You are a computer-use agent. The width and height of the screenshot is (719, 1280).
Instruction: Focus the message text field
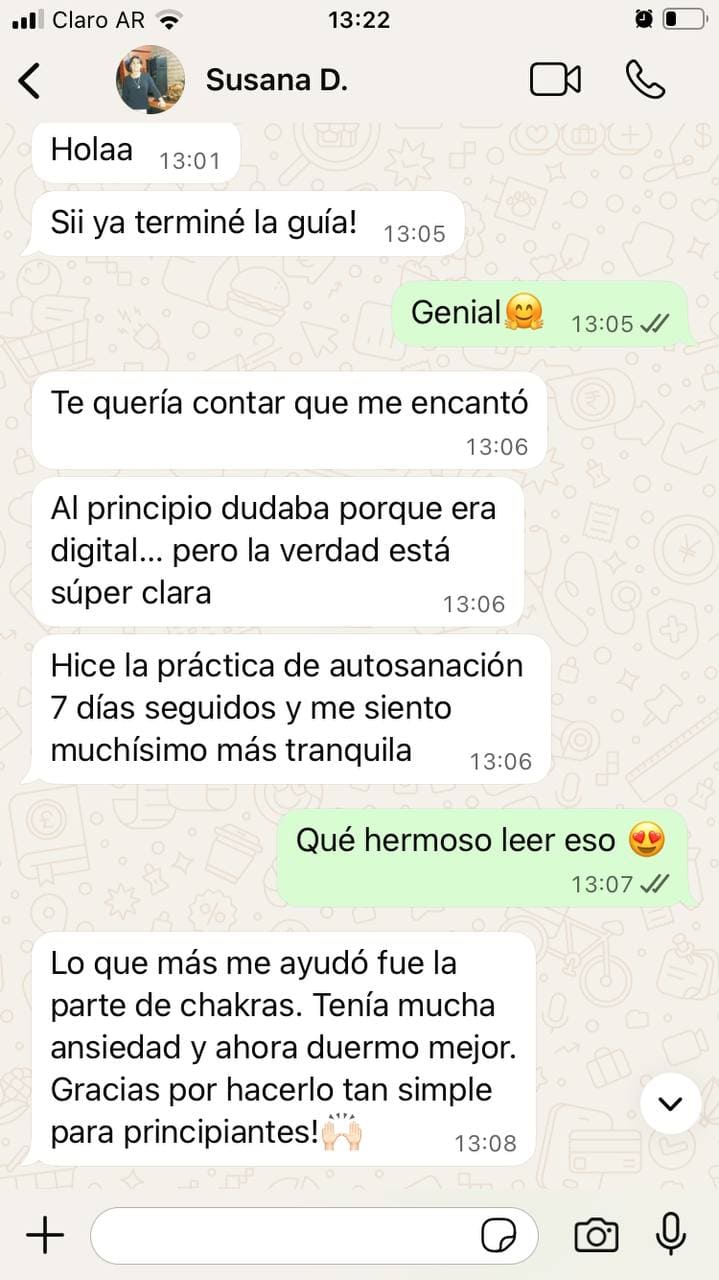click(x=280, y=1235)
